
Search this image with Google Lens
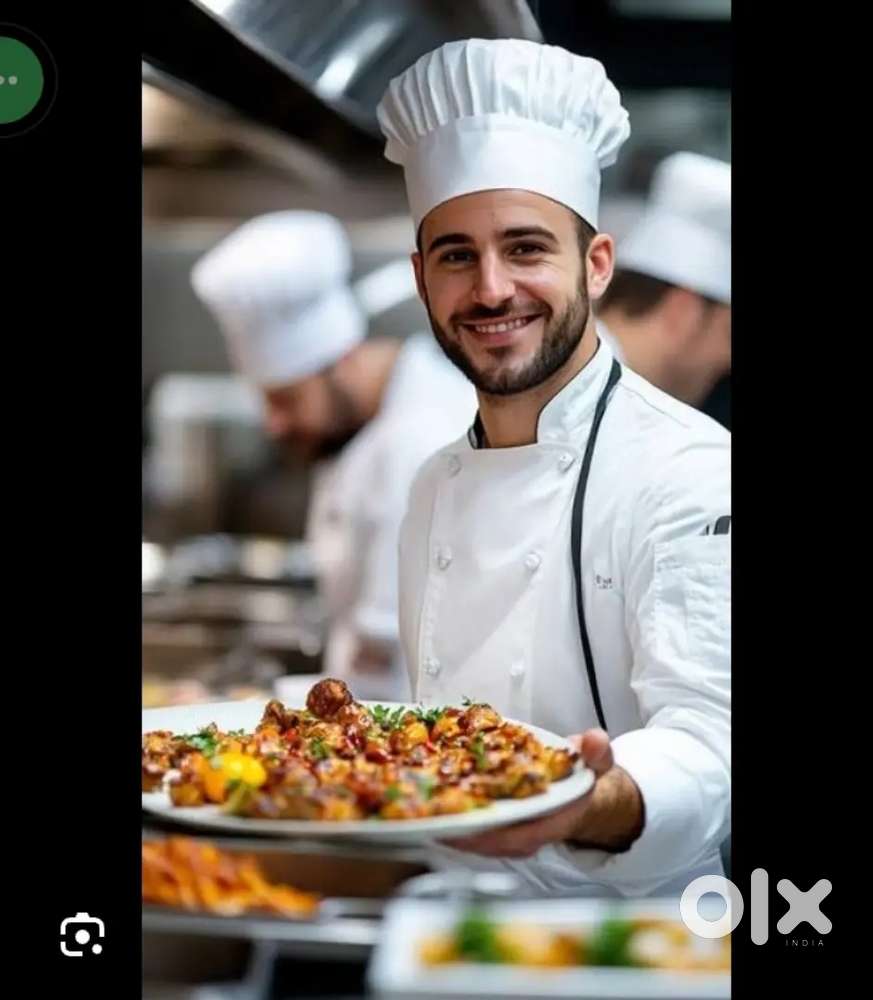click(x=82, y=934)
